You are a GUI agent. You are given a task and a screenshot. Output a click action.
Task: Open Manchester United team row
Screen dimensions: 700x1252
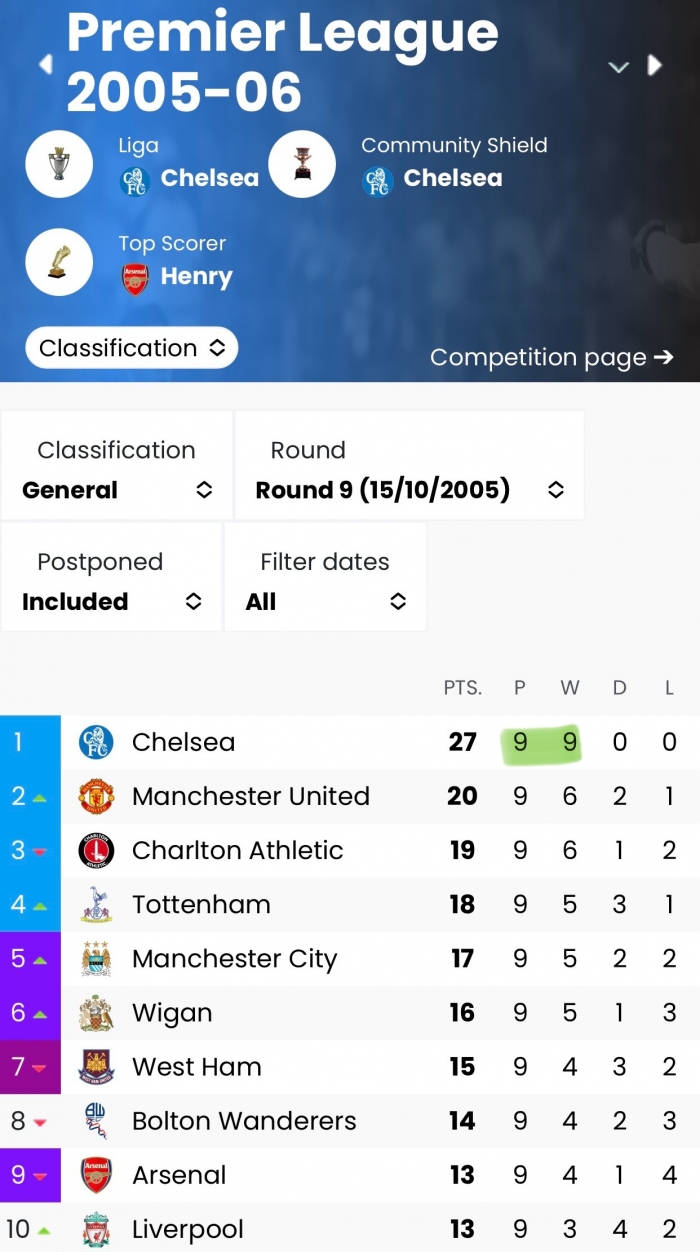click(x=350, y=796)
